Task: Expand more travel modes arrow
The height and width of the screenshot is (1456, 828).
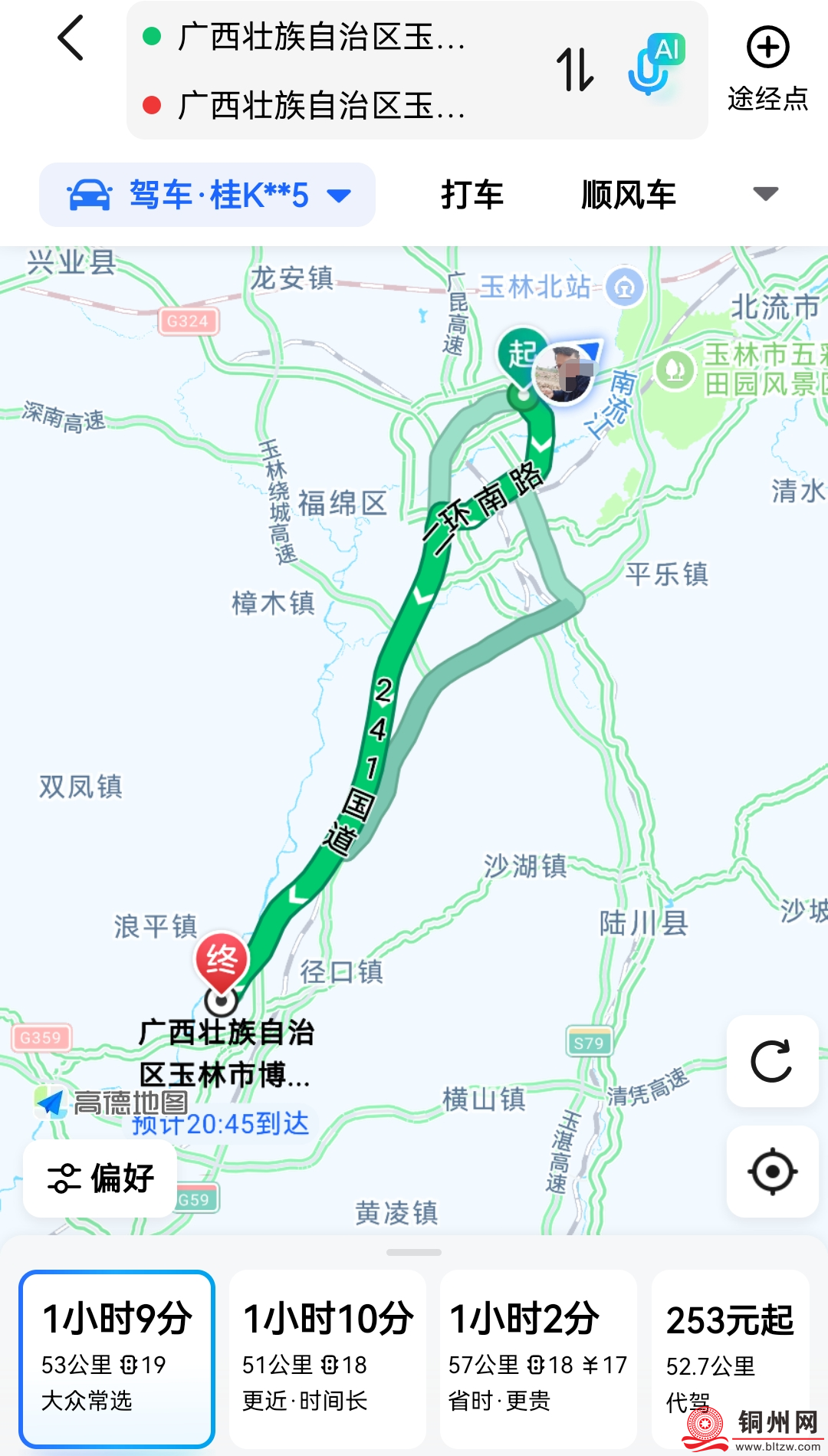Action: pos(765,193)
